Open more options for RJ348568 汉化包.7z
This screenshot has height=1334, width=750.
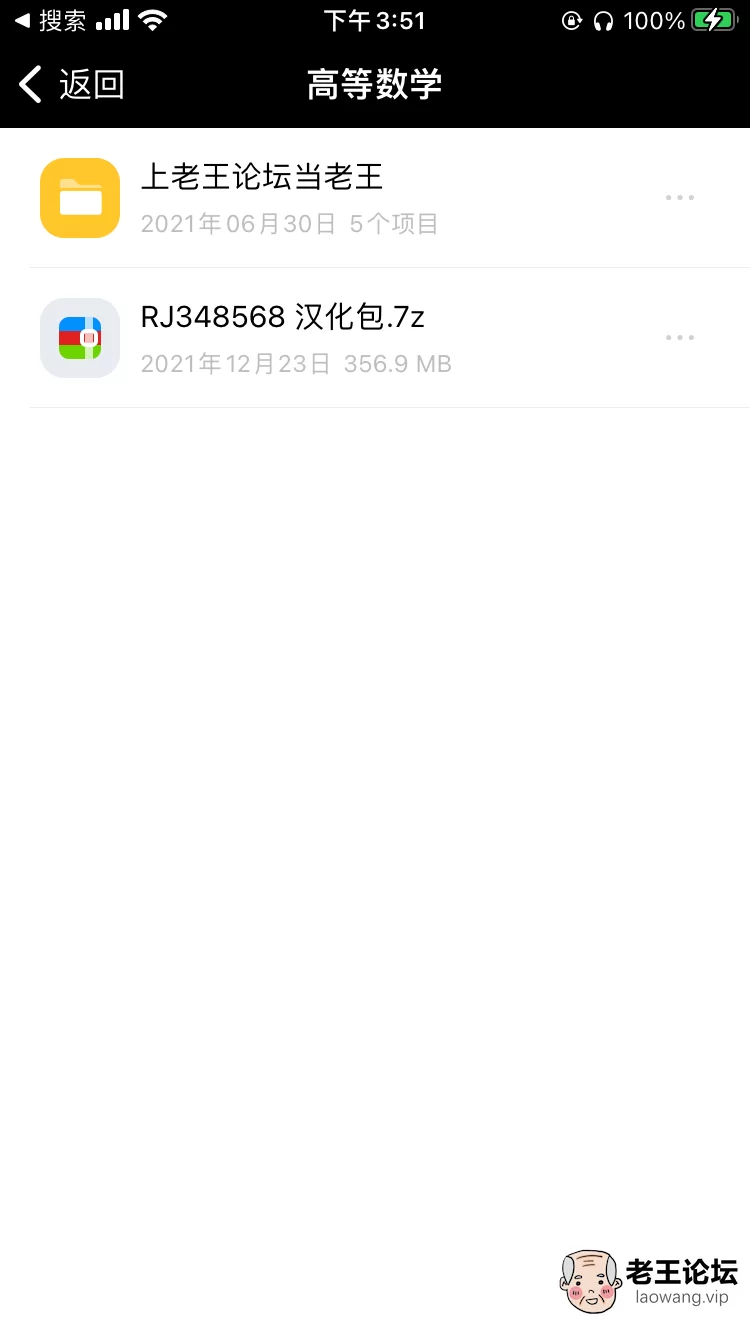[x=680, y=338]
